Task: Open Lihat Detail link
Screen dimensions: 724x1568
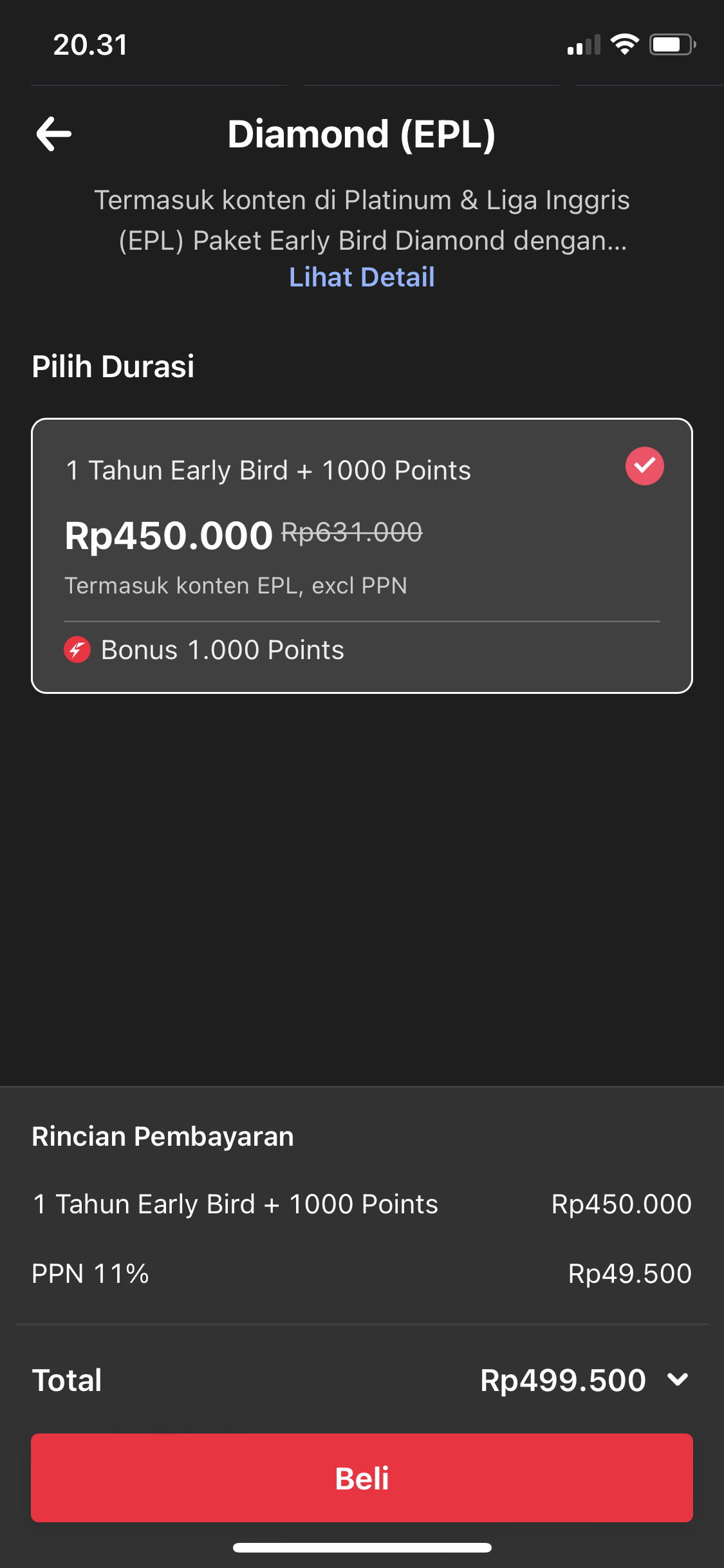Action: coord(362,277)
